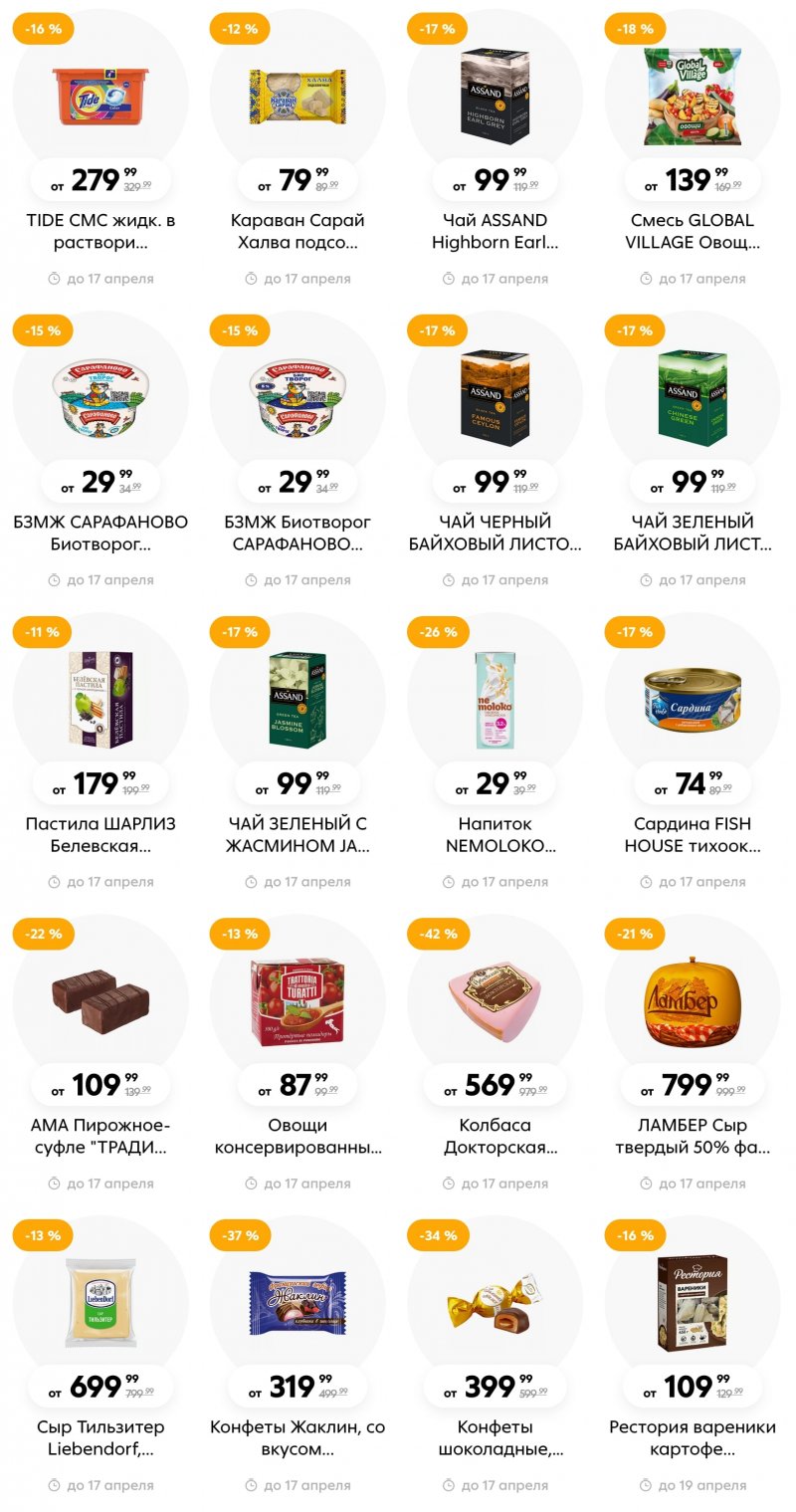Open Рестория вареники картофе card
Screen dimensions: 796x1512
click(x=693, y=1437)
